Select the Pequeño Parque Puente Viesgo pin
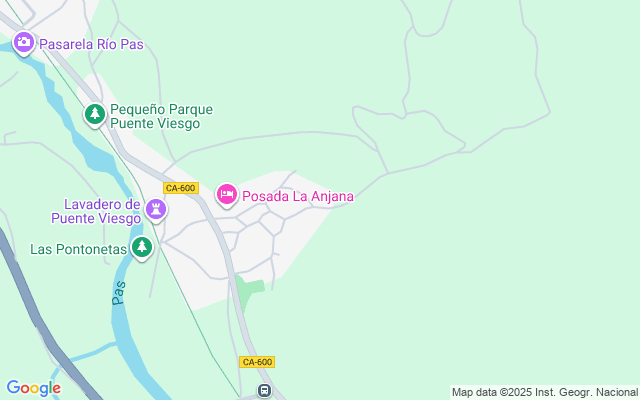Viewport: 640px width, 400px height. (95, 115)
